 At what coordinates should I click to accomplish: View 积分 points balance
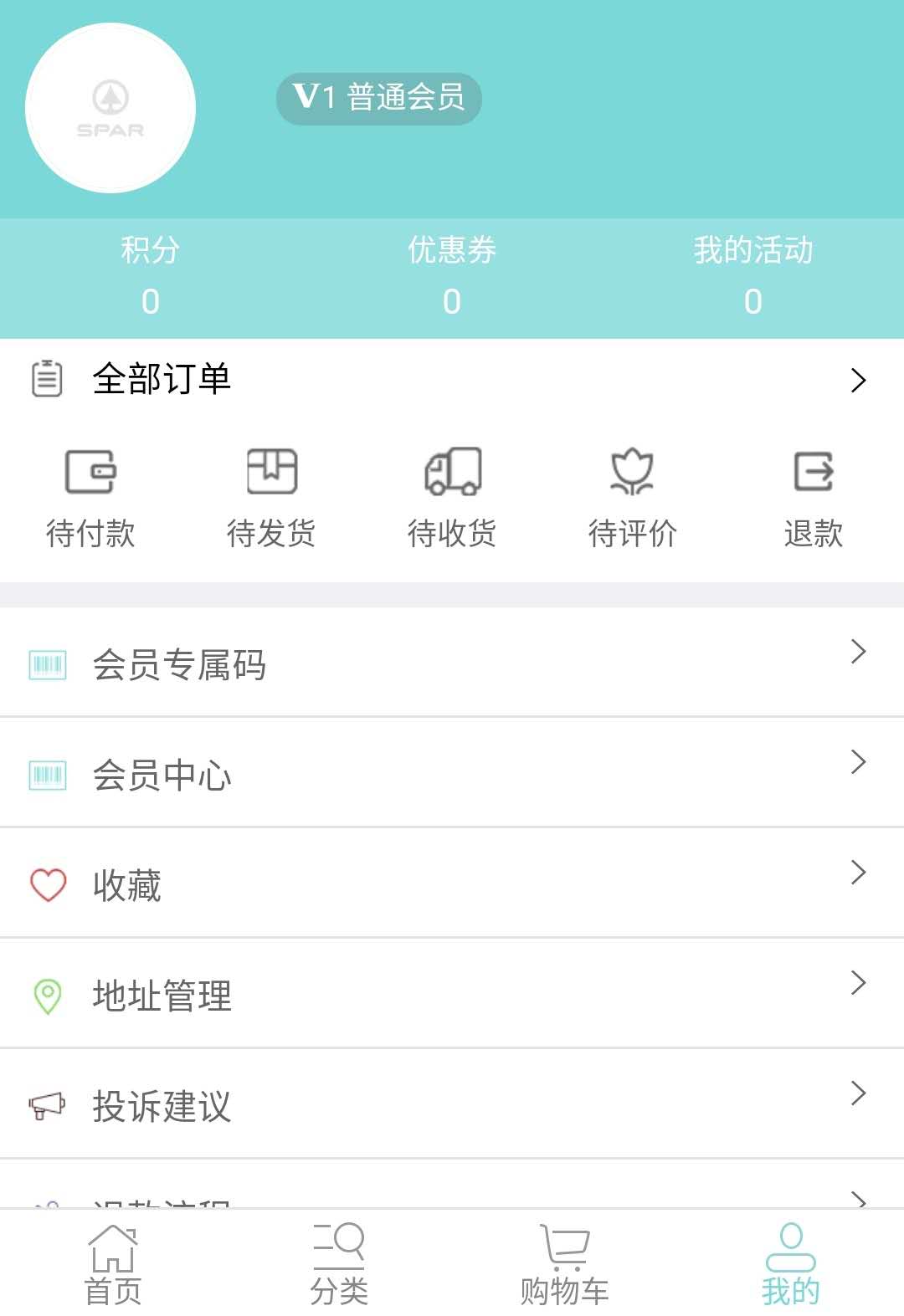coord(151,276)
